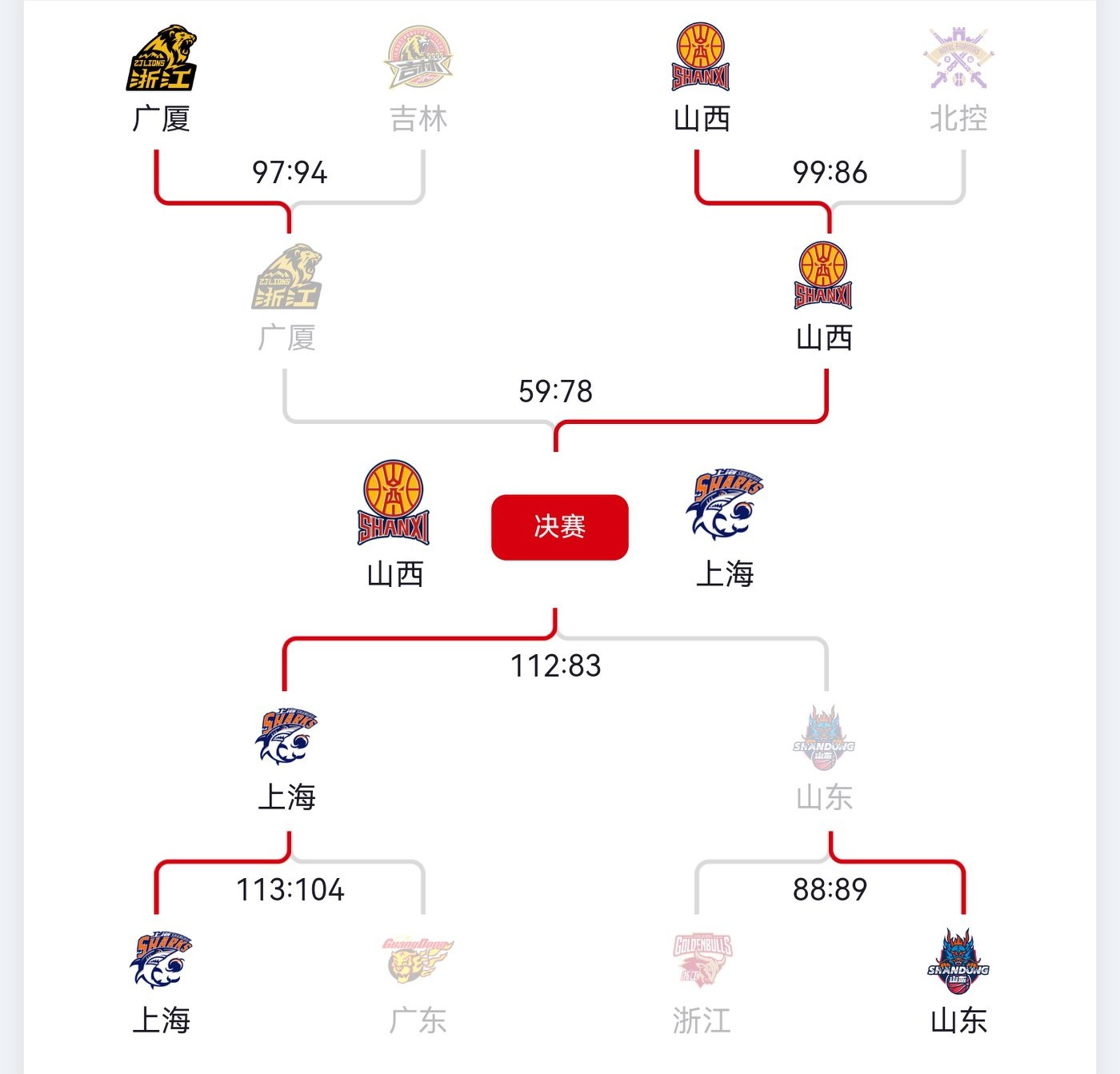The width and height of the screenshot is (1120, 1074).
Task: Open the 决赛 finals button
Action: click(x=559, y=527)
